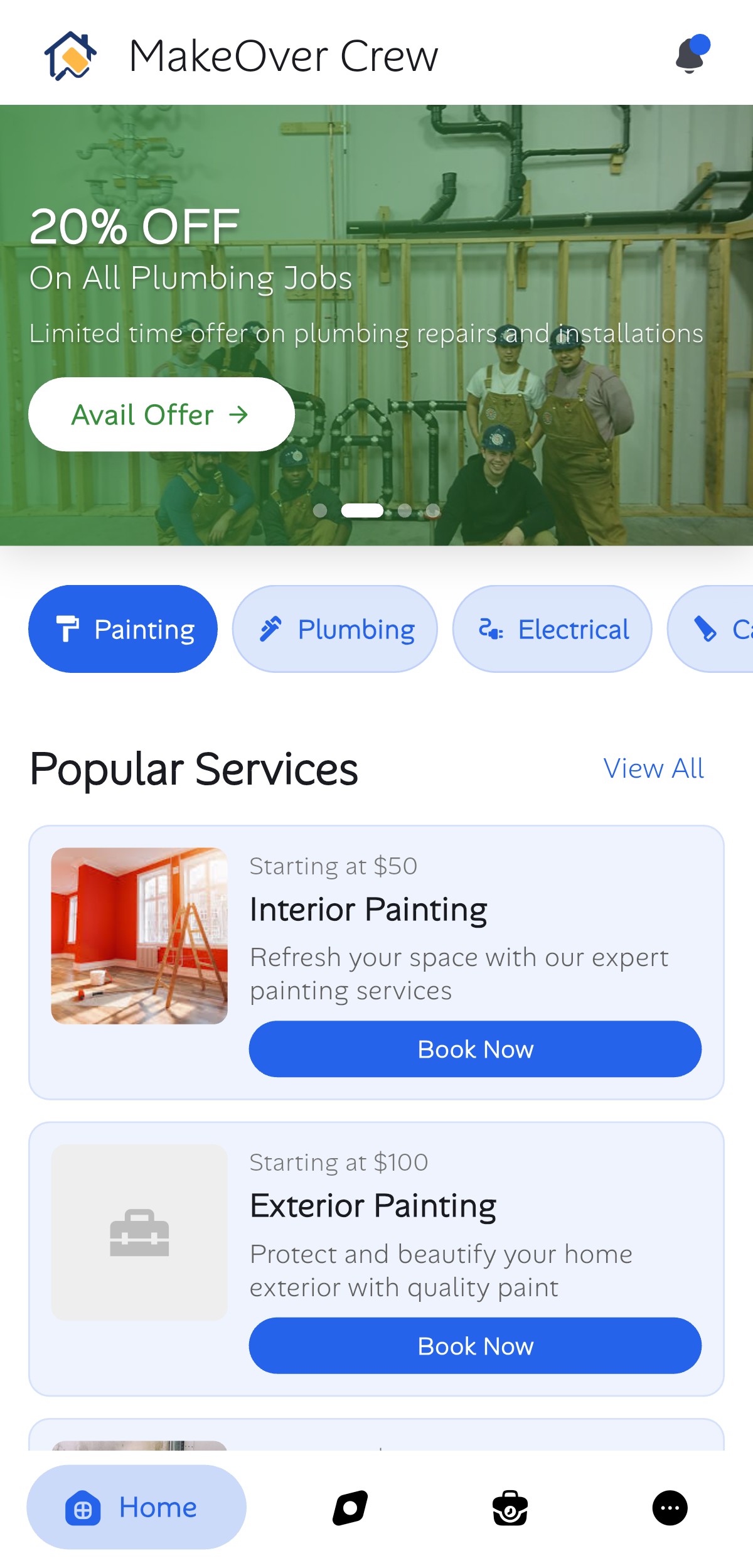The image size is (753, 1568).
Task: Book Now for Interior Painting
Action: [x=474, y=1049]
